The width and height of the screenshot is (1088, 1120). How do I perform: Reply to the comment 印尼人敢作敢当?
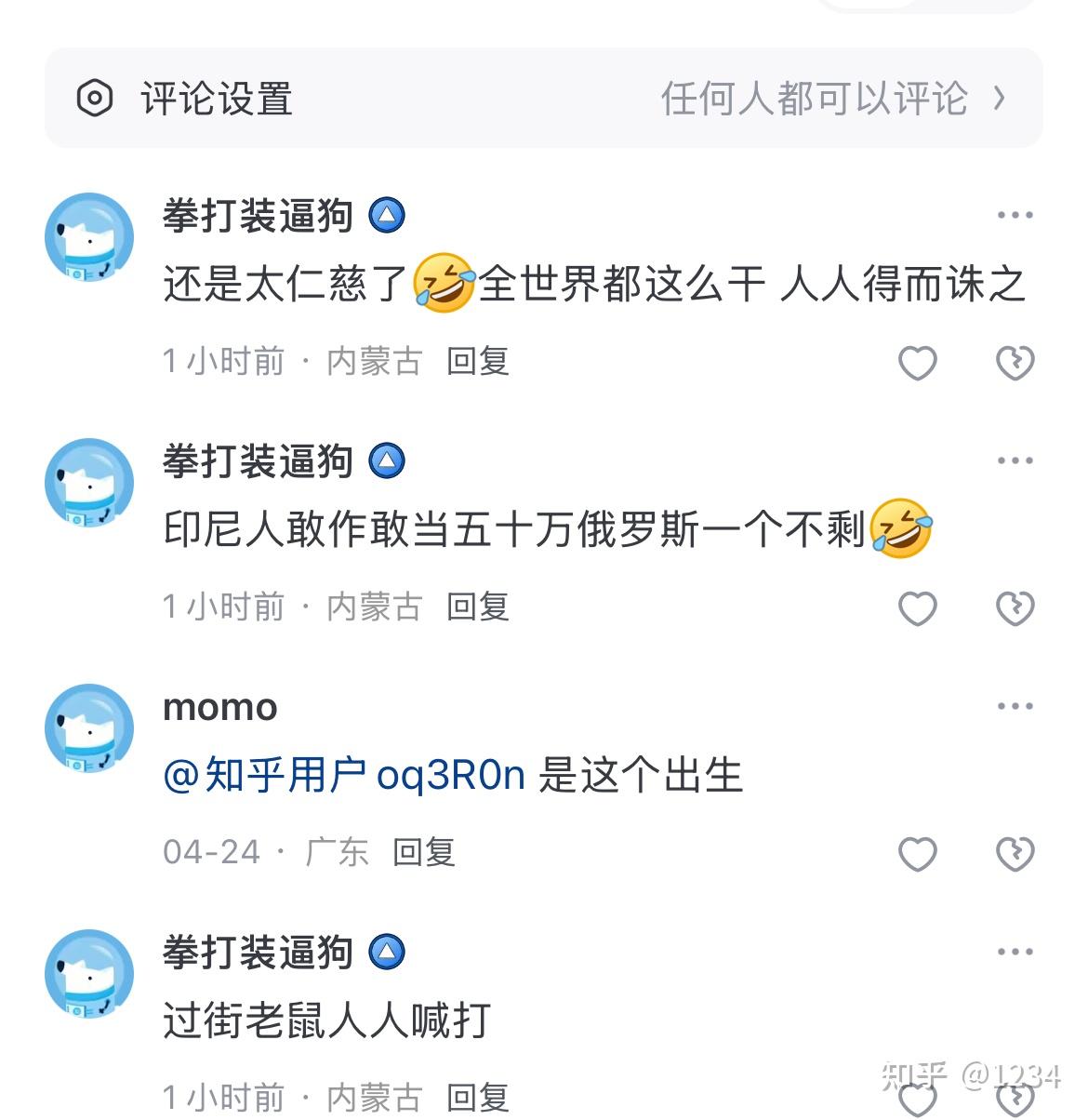click(477, 607)
